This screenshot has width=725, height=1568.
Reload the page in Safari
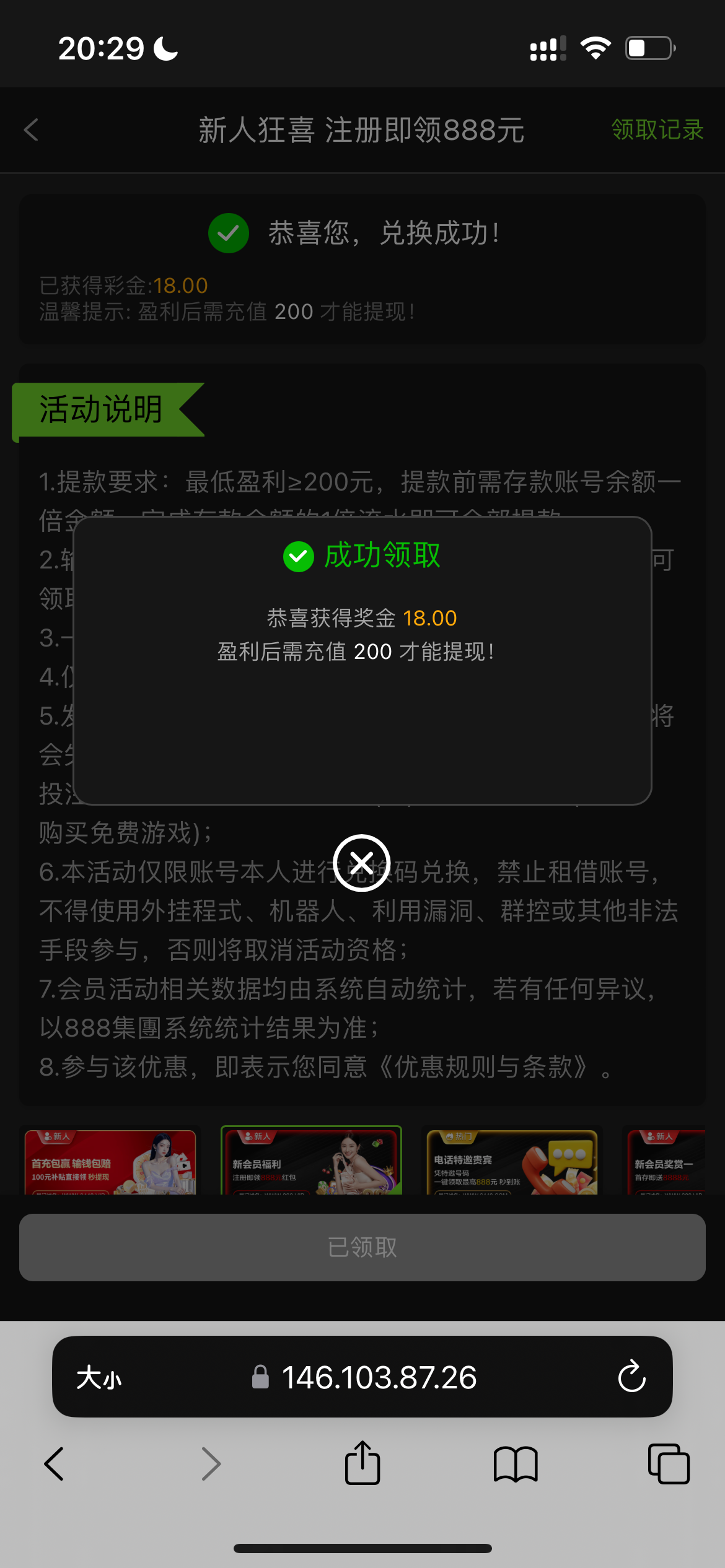pos(631,1377)
